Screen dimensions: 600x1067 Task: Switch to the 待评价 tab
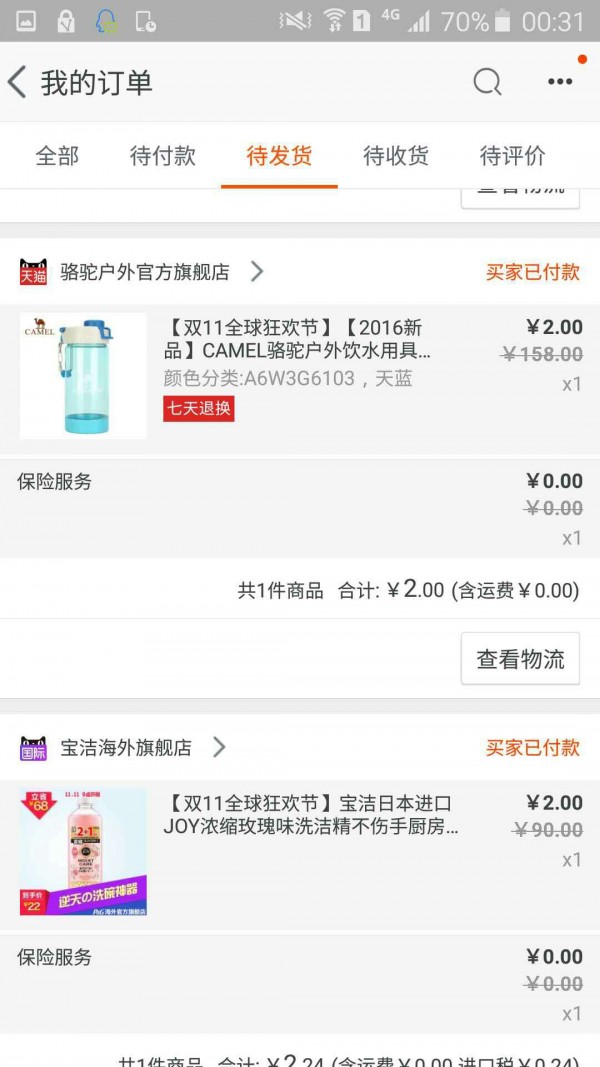(x=513, y=156)
